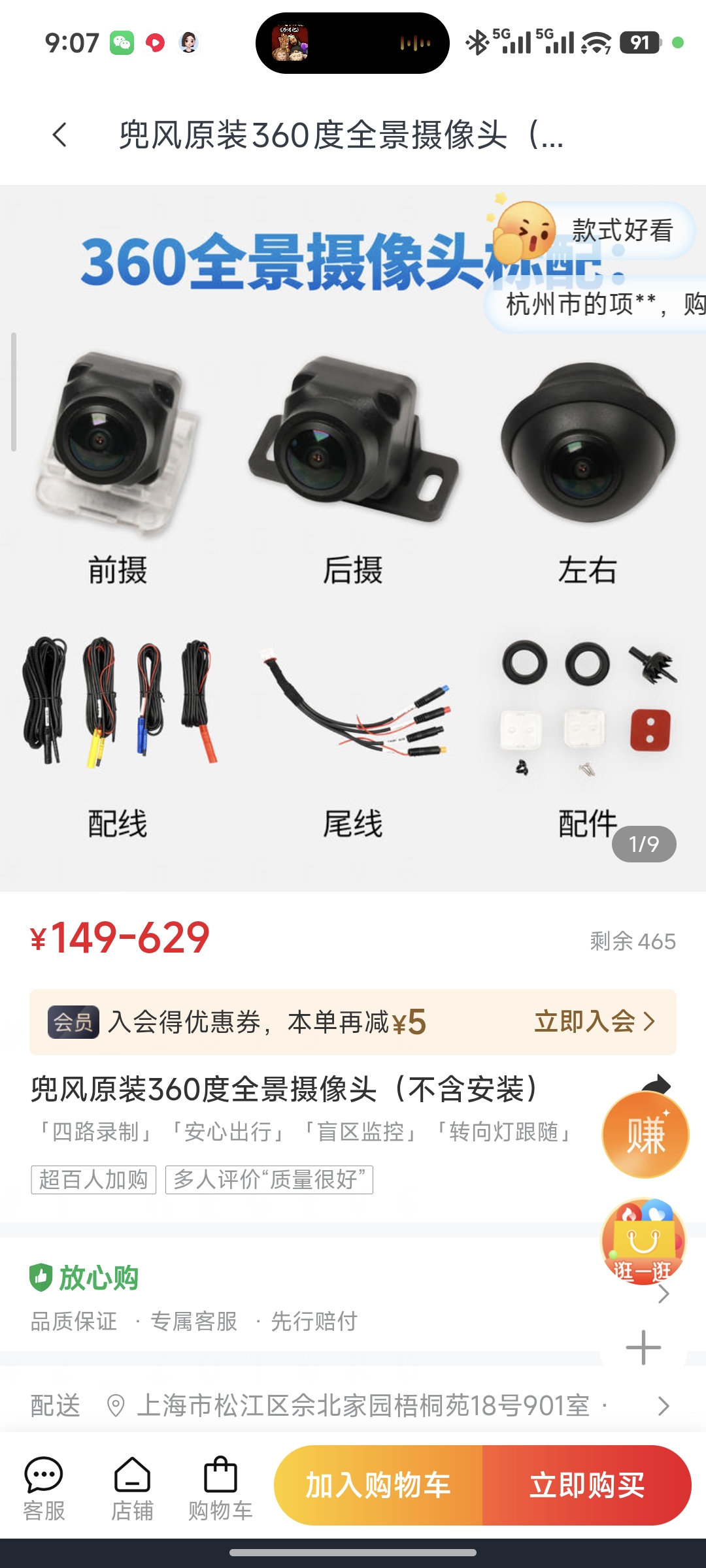View 放心购 guarantee details
The width and height of the screenshot is (706, 1568).
point(664,1294)
